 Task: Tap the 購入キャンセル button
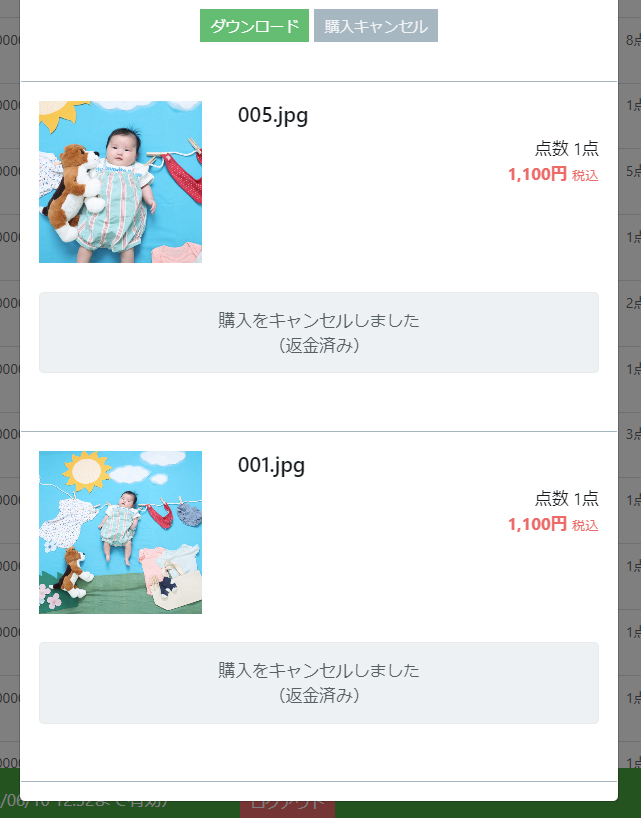pyautogui.click(x=375, y=26)
